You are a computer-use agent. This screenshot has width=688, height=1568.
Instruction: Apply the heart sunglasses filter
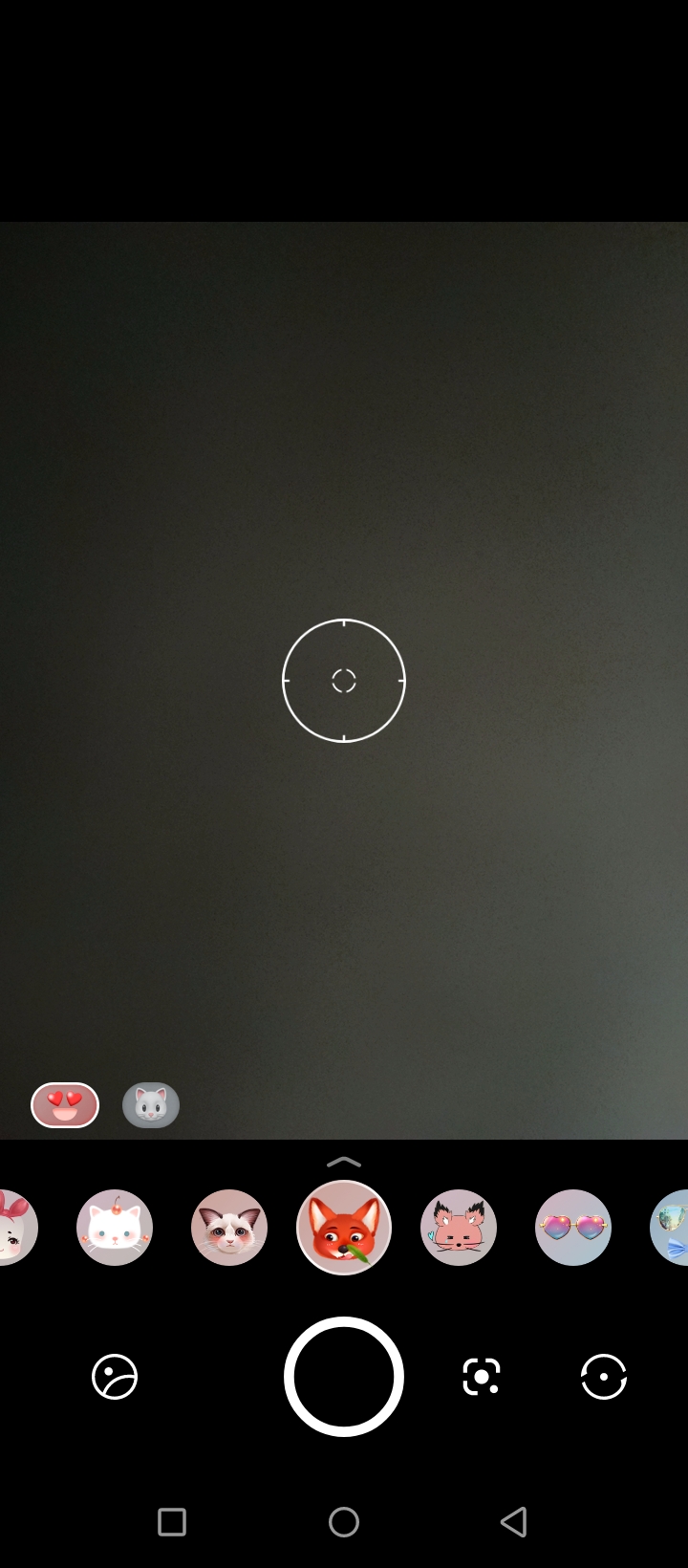(573, 1228)
